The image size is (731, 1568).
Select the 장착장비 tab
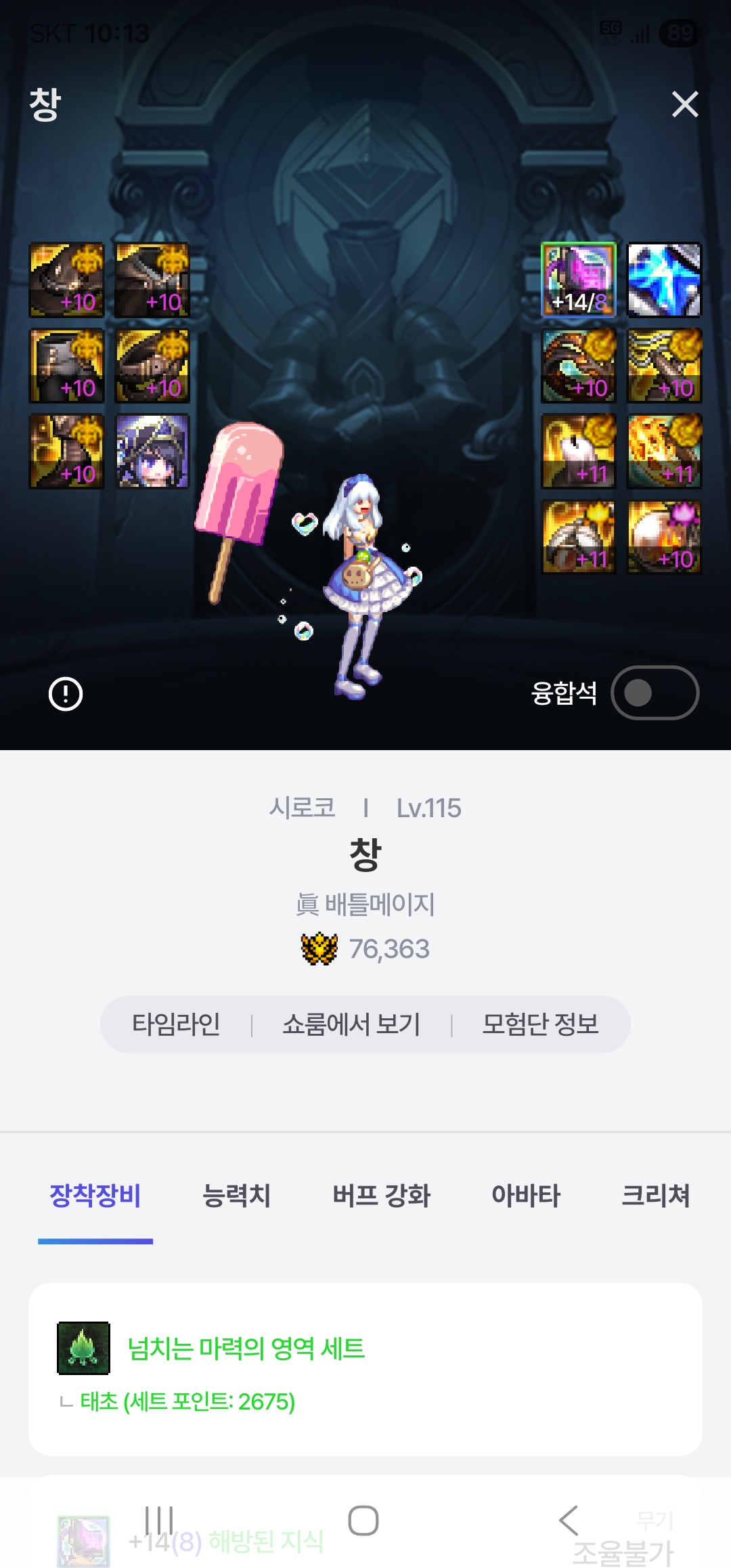[95, 1196]
